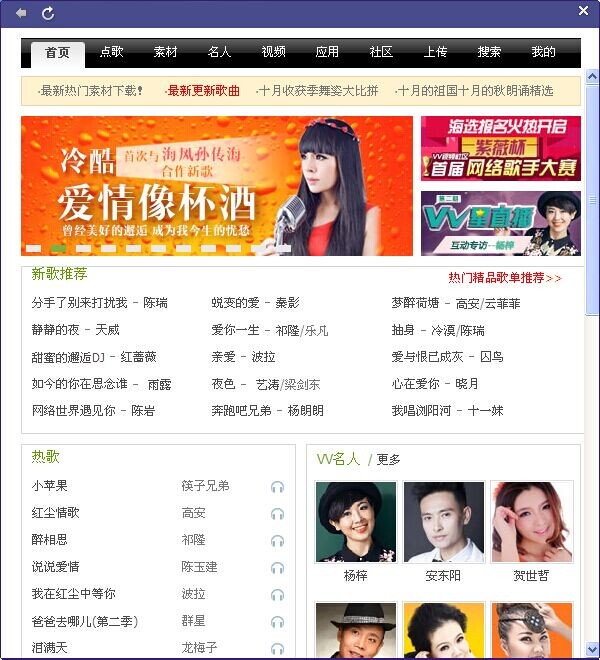600x660 pixels.
Task: Open the 我的 tab
Action: click(543, 52)
